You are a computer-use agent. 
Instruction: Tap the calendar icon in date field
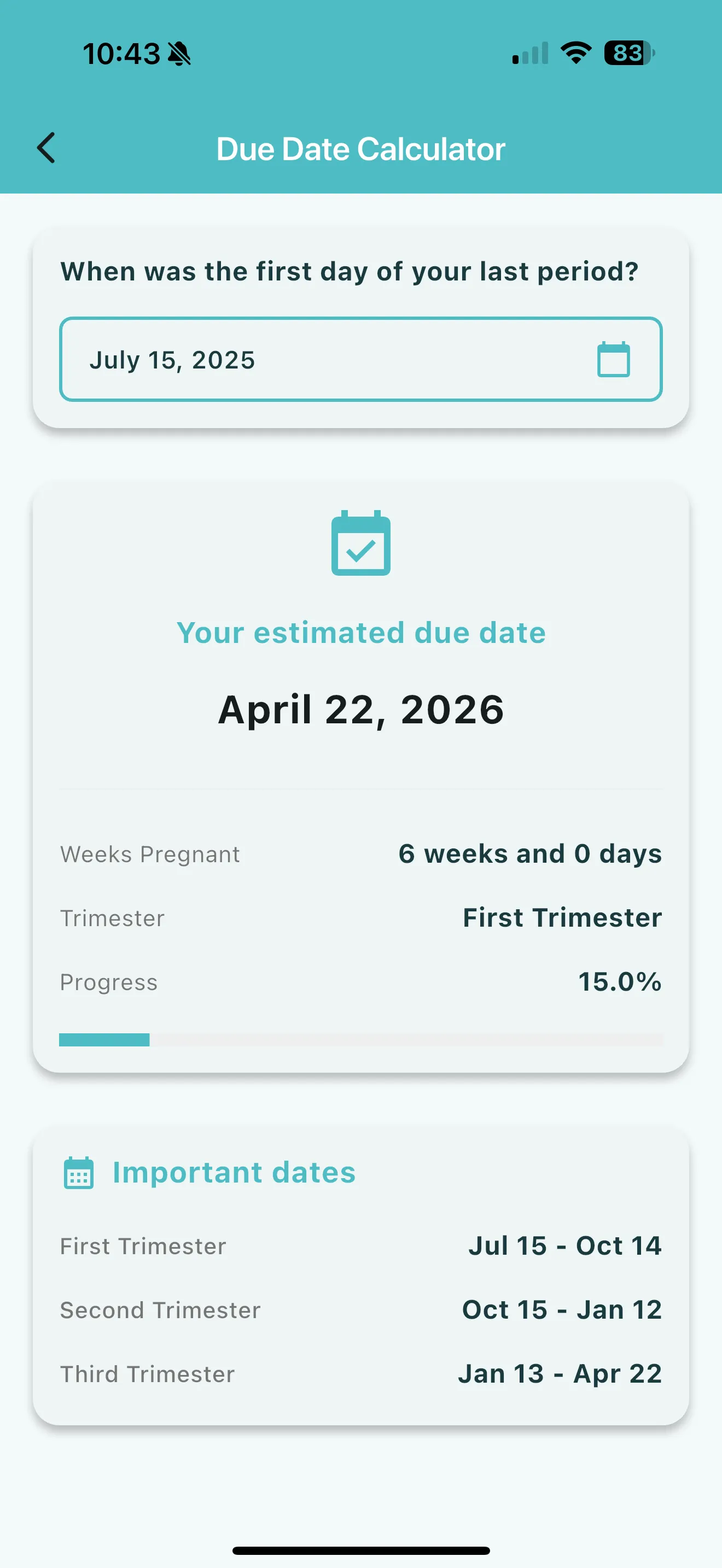click(613, 359)
